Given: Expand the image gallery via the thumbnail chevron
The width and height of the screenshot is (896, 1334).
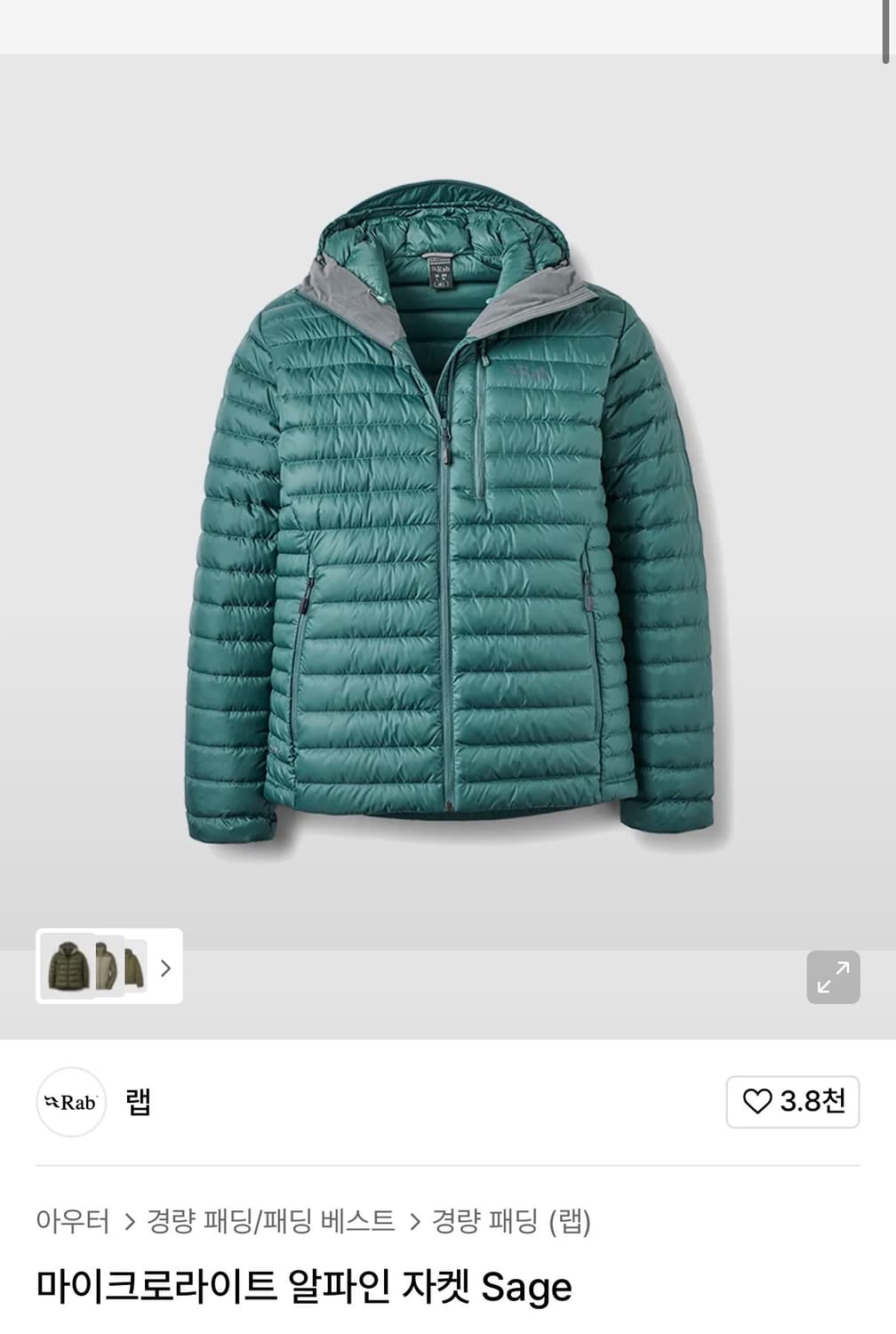Looking at the screenshot, I should [x=165, y=969].
